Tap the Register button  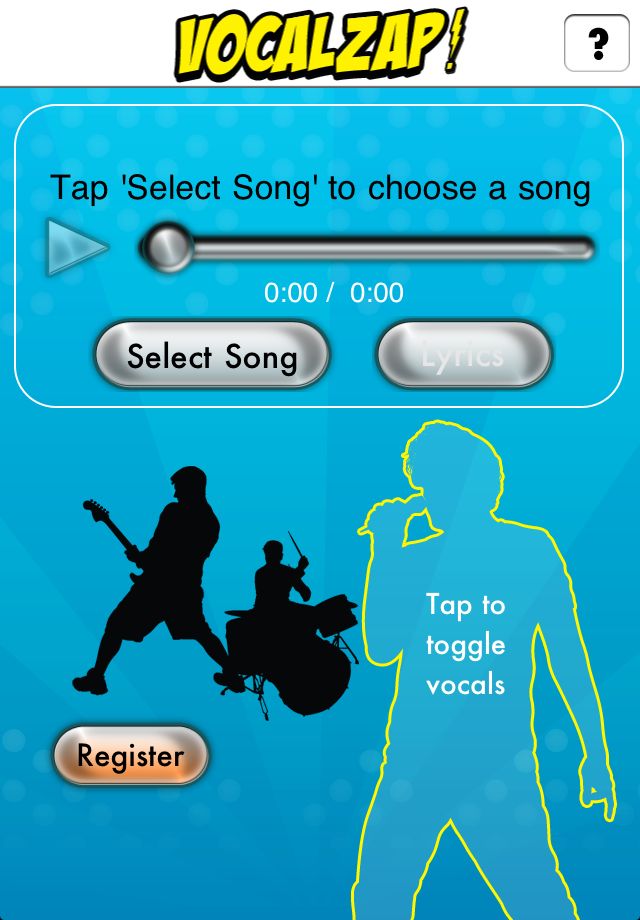pyautogui.click(x=131, y=756)
